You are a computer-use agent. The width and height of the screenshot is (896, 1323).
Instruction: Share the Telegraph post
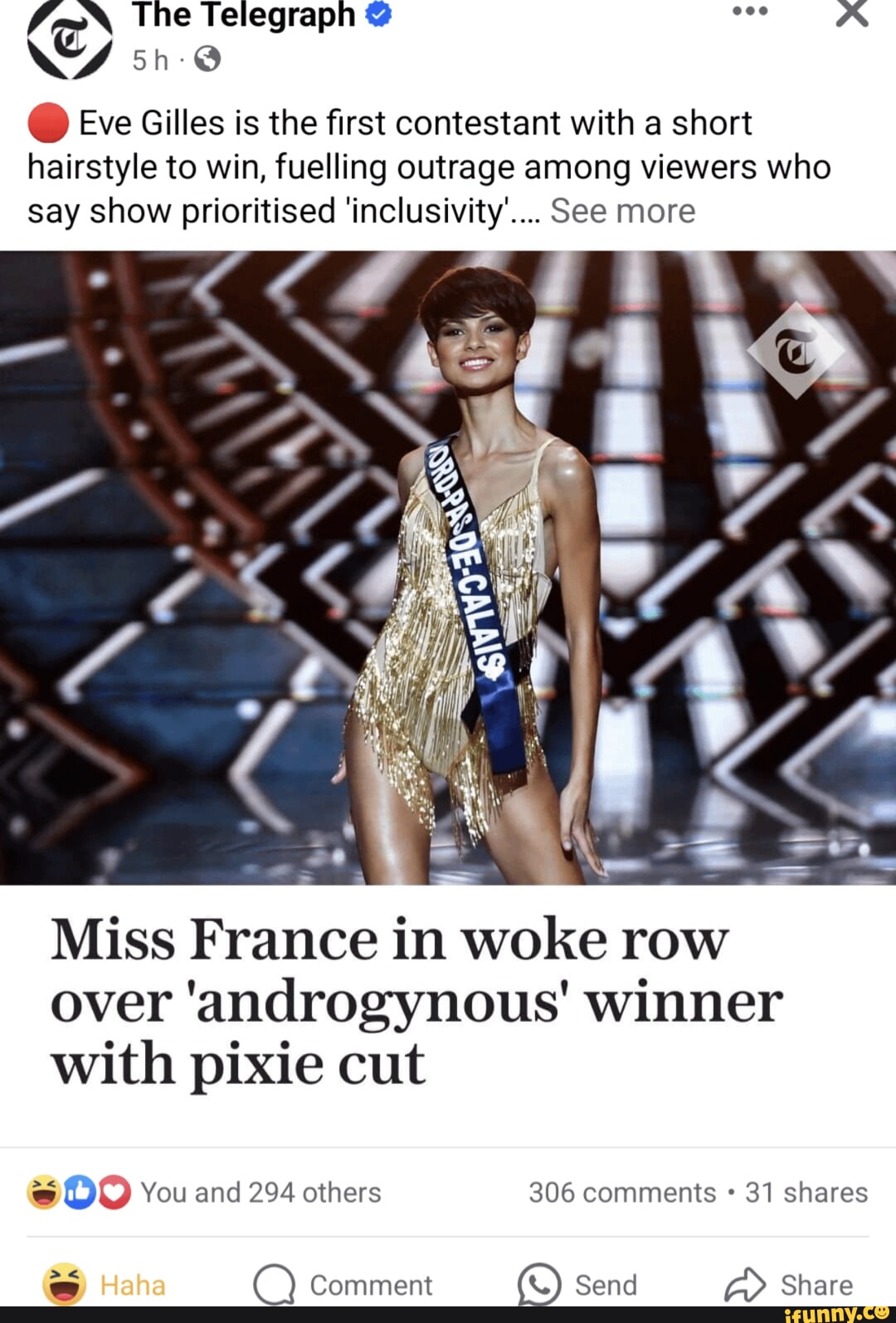788,1285
